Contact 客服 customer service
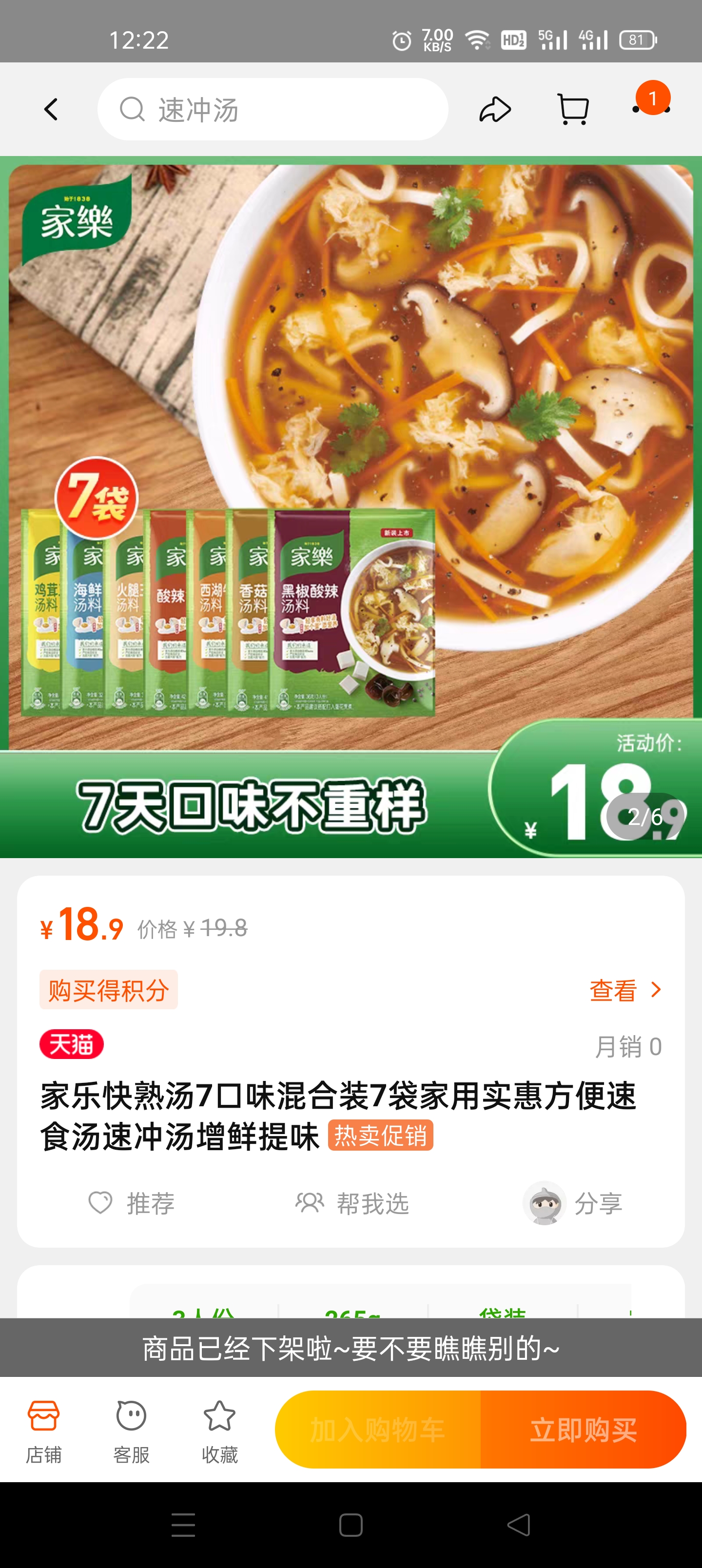This screenshot has width=702, height=1568. [132, 1431]
